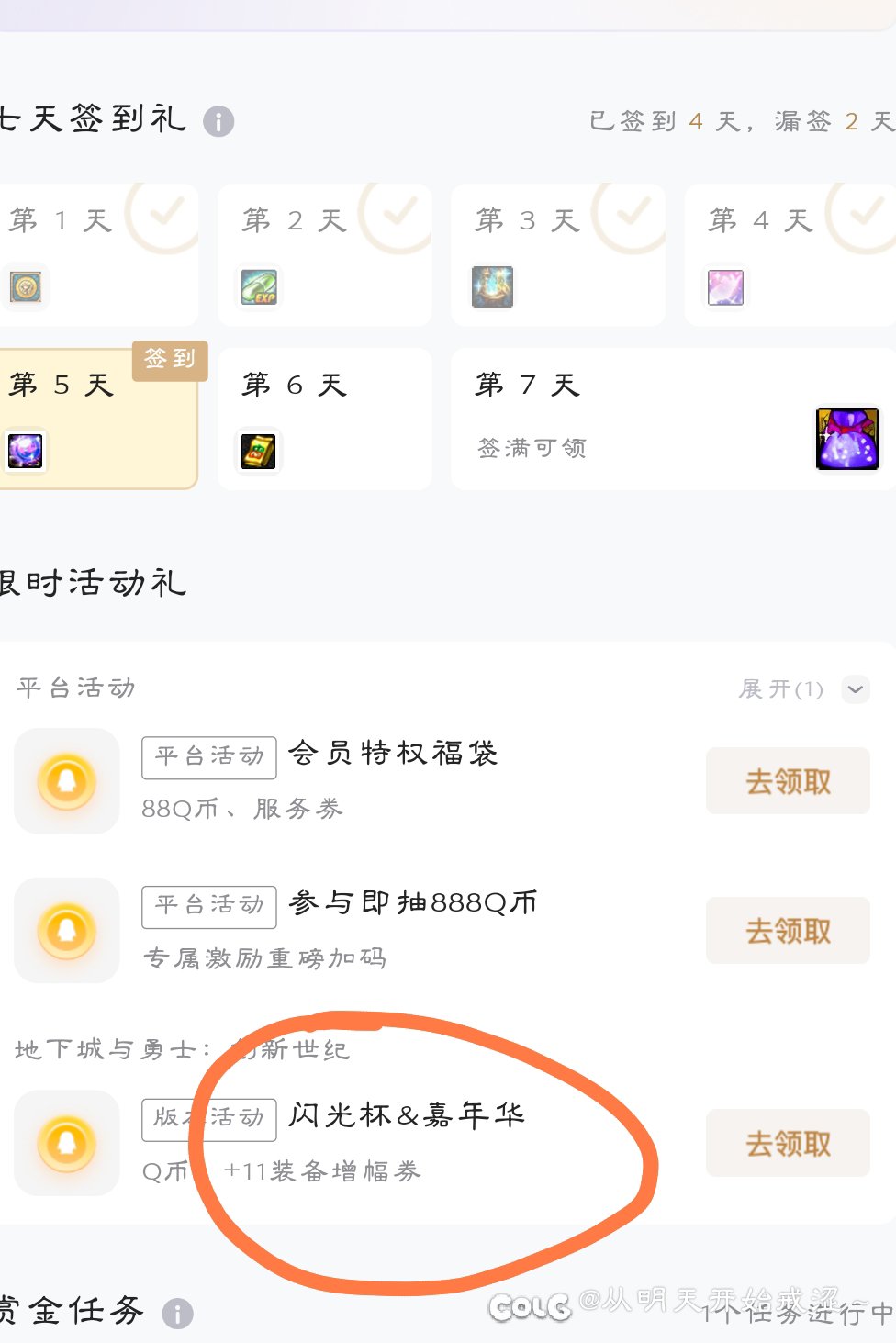
Task: Sign in for day 5 reward
Action: [x=170, y=359]
